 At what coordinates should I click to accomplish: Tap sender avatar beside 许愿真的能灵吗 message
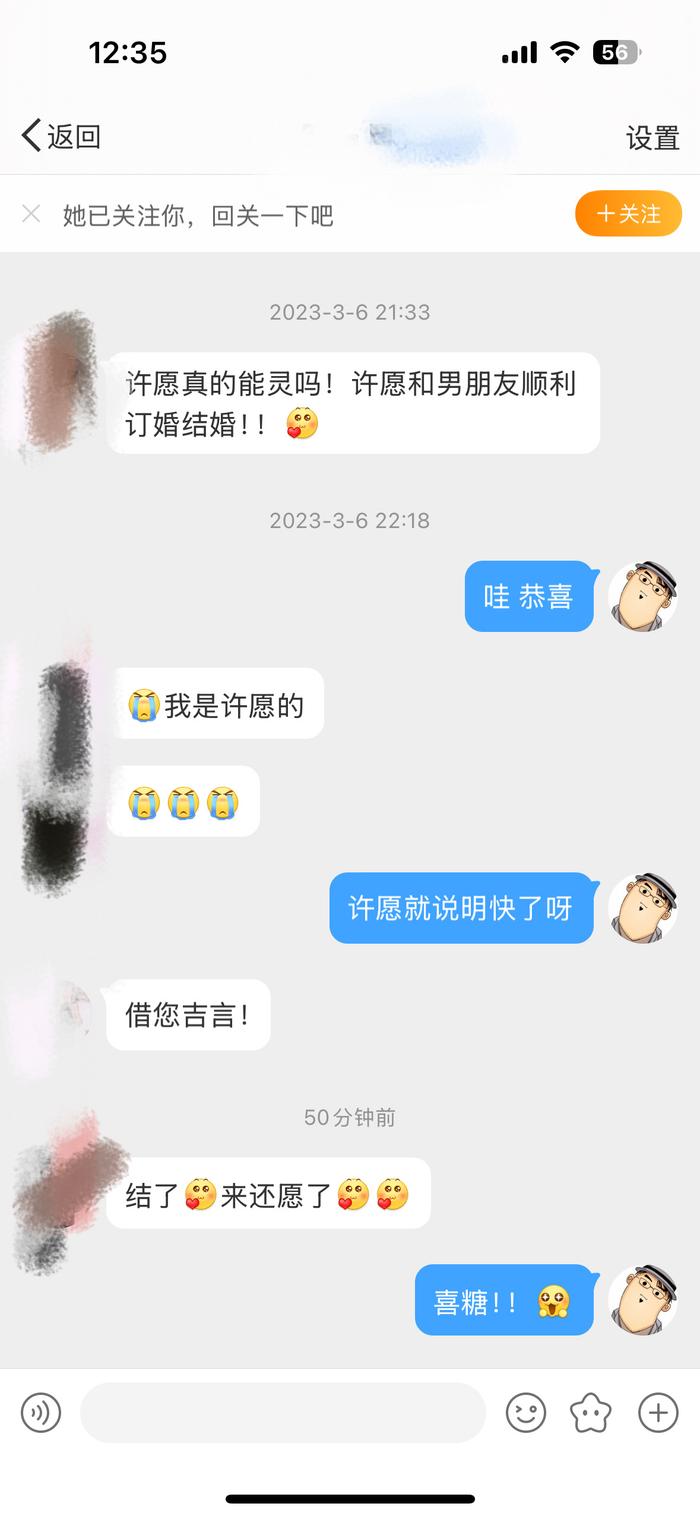(x=57, y=385)
